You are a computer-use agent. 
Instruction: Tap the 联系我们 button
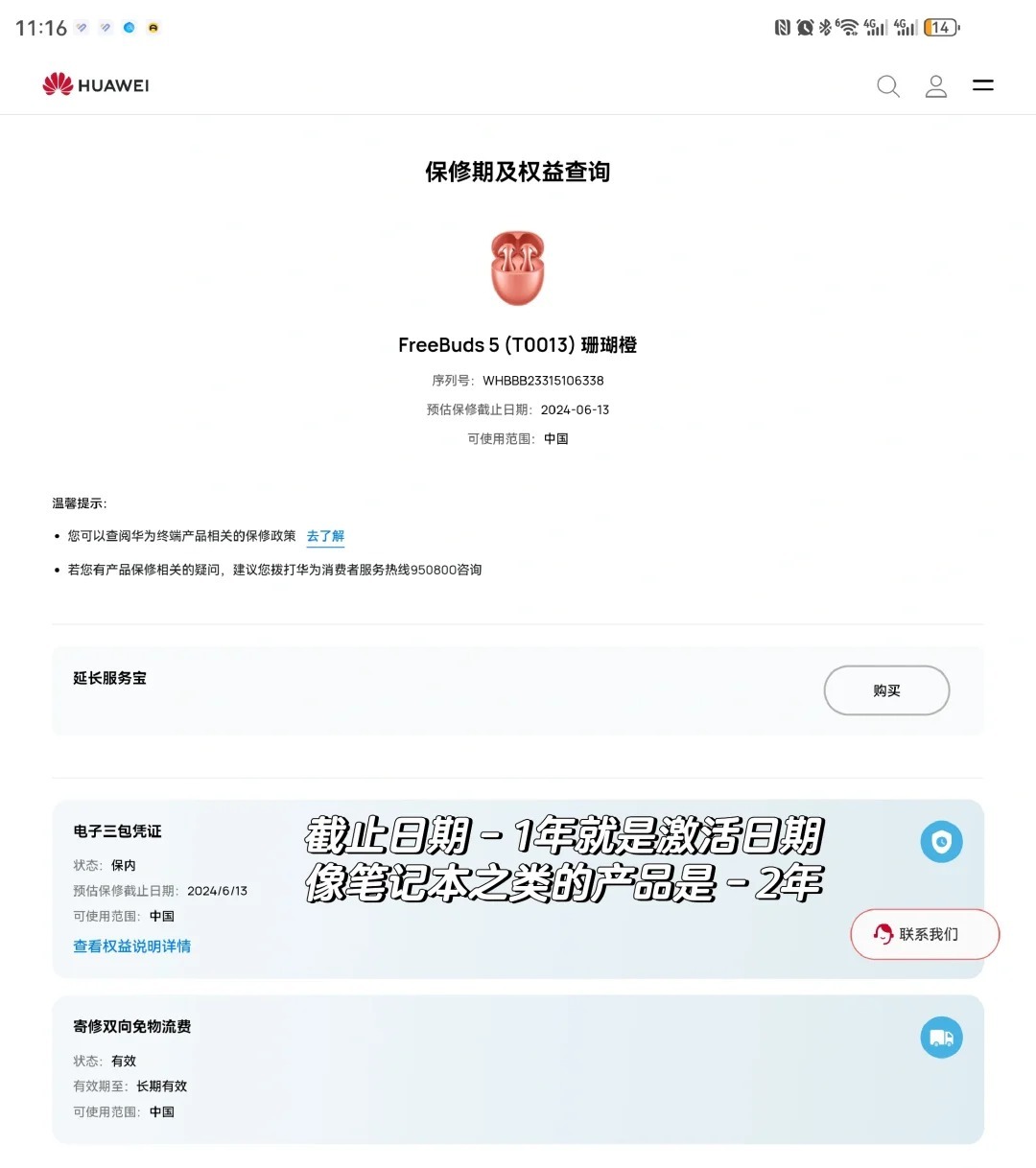(925, 934)
